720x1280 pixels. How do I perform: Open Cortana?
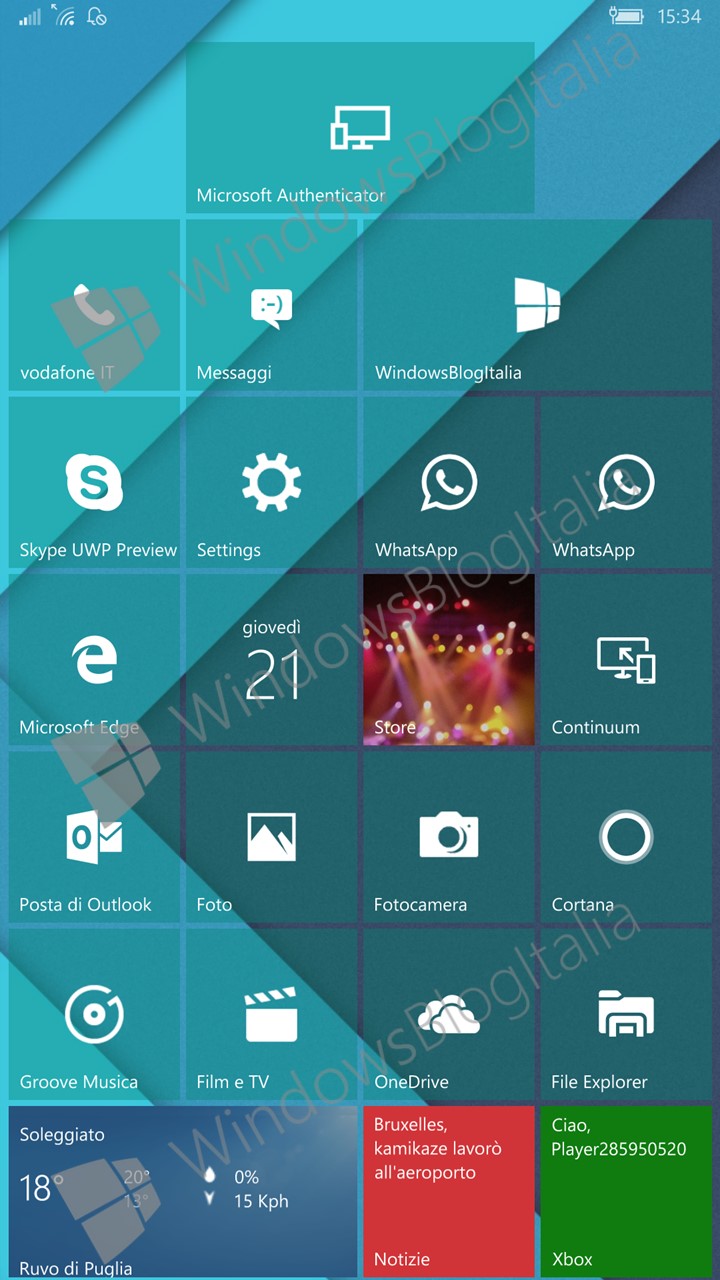pos(626,837)
